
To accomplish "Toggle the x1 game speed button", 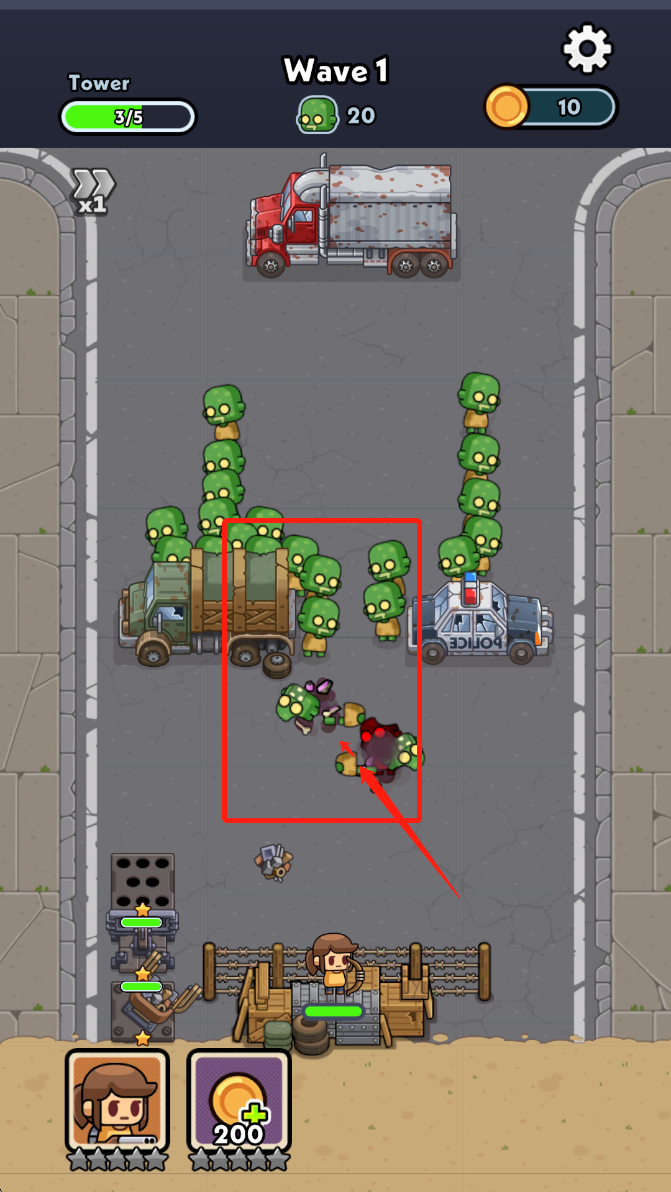I will [93, 190].
